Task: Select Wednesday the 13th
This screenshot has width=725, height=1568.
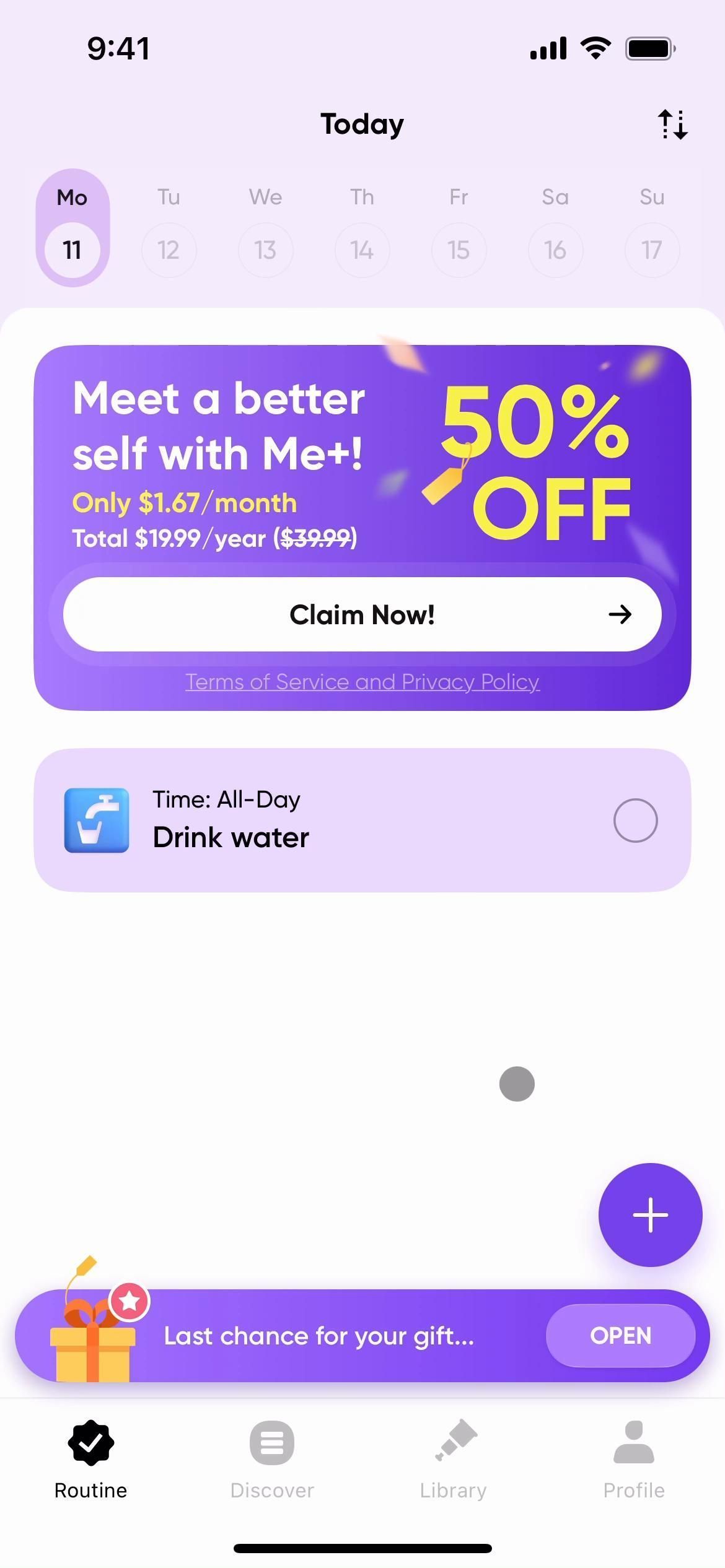Action: click(x=265, y=250)
